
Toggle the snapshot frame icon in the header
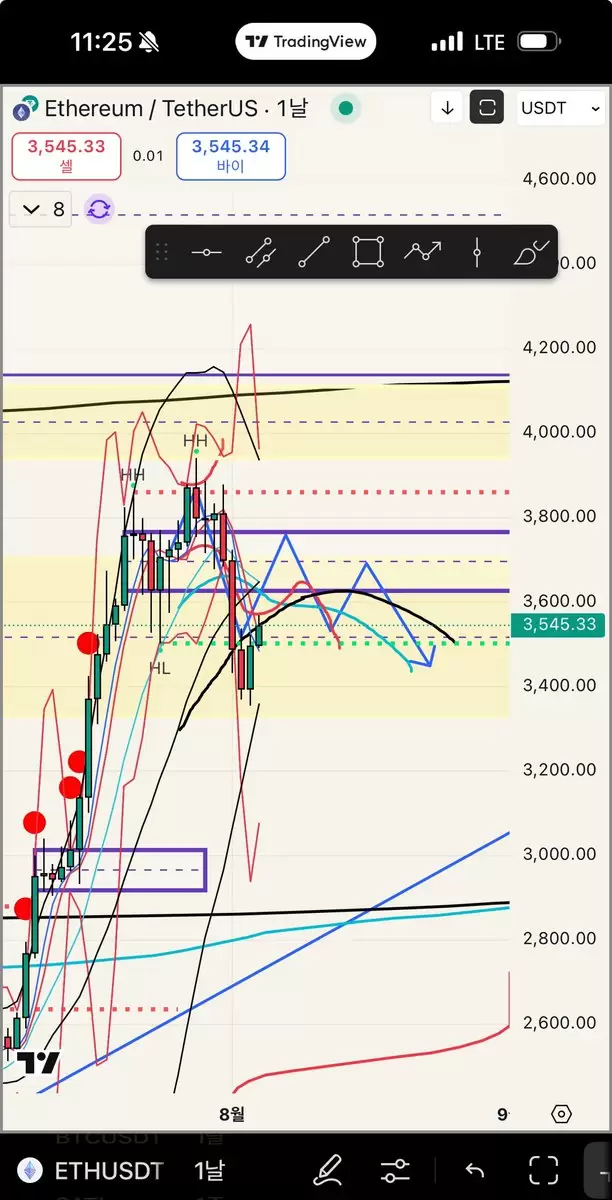click(487, 108)
